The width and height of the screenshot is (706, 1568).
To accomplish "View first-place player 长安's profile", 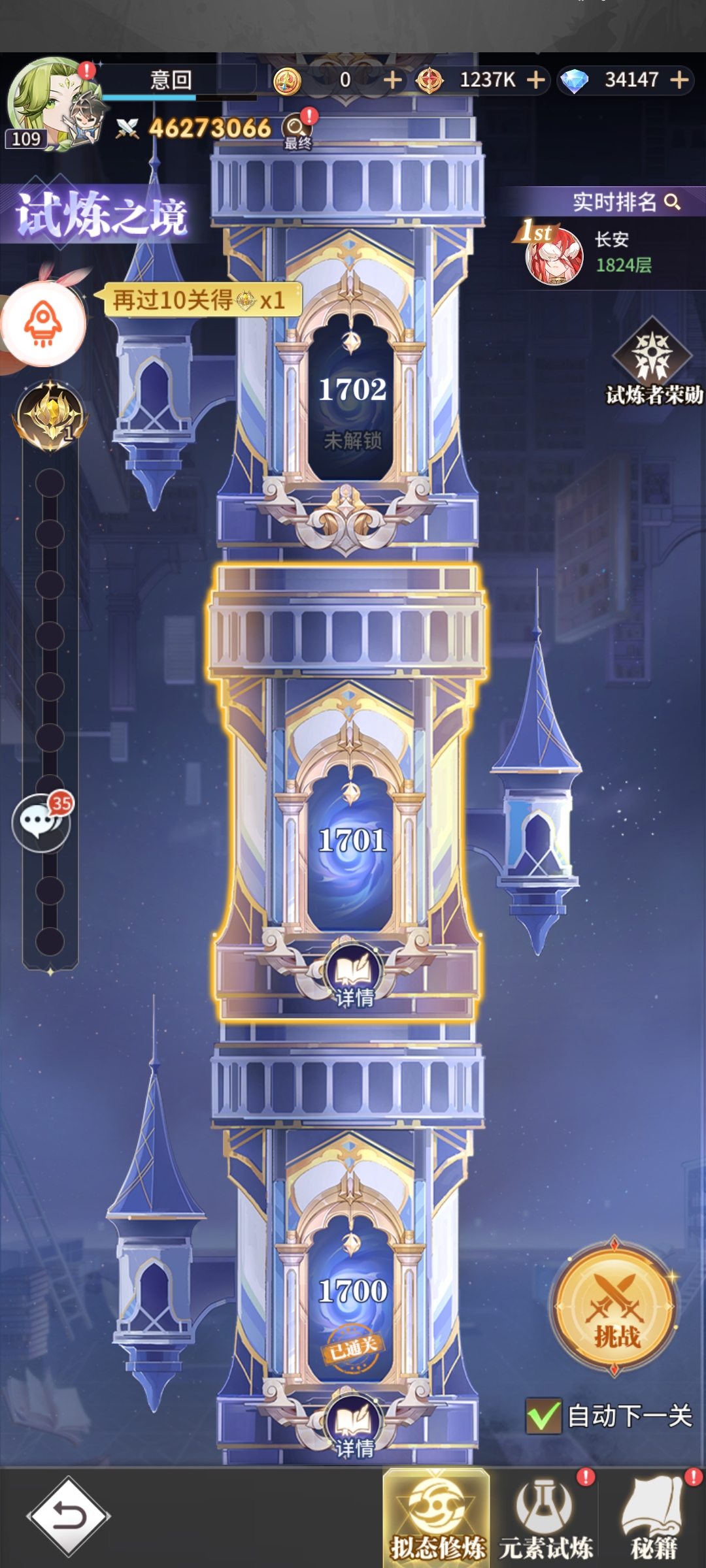I will [554, 256].
